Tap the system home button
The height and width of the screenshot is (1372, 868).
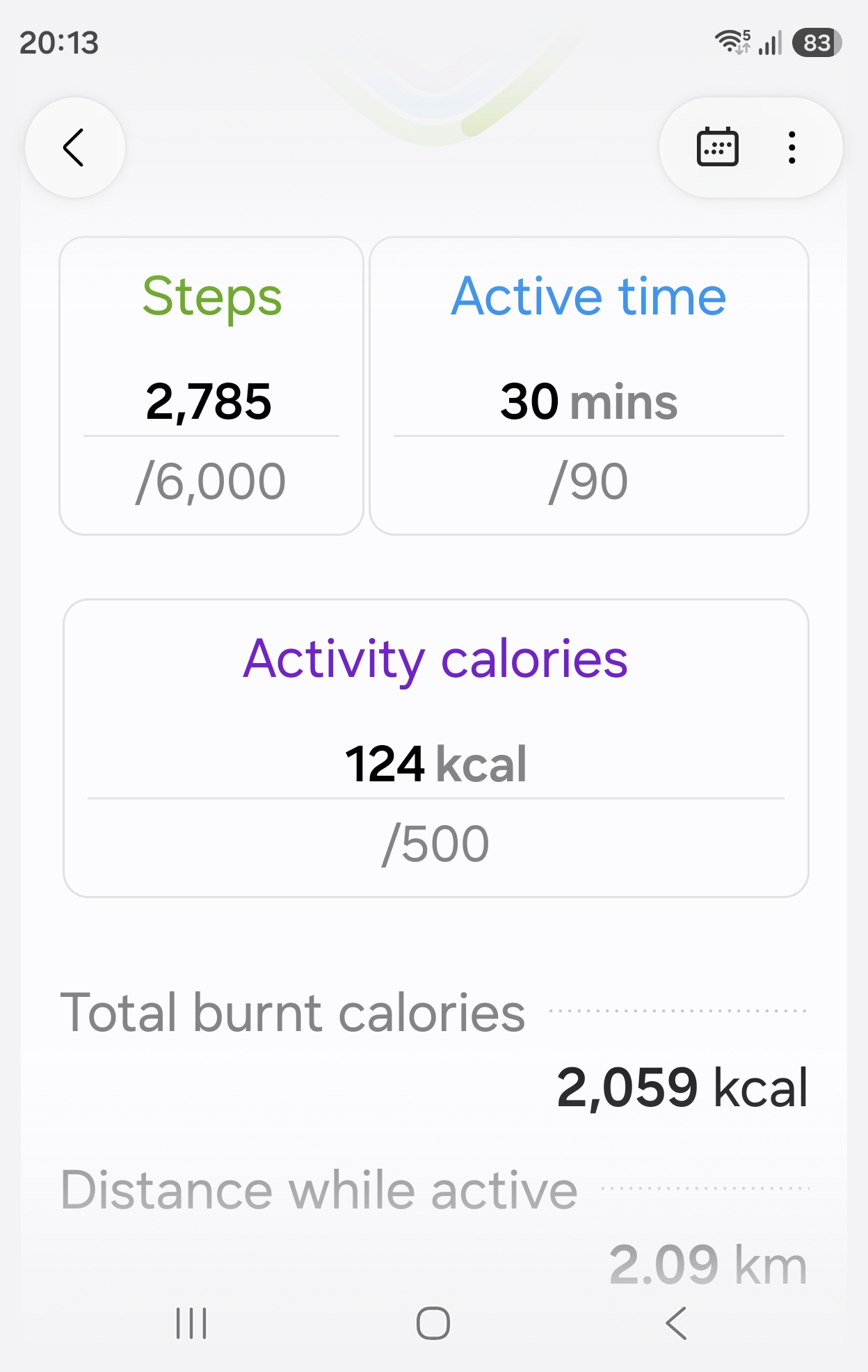(x=433, y=1323)
